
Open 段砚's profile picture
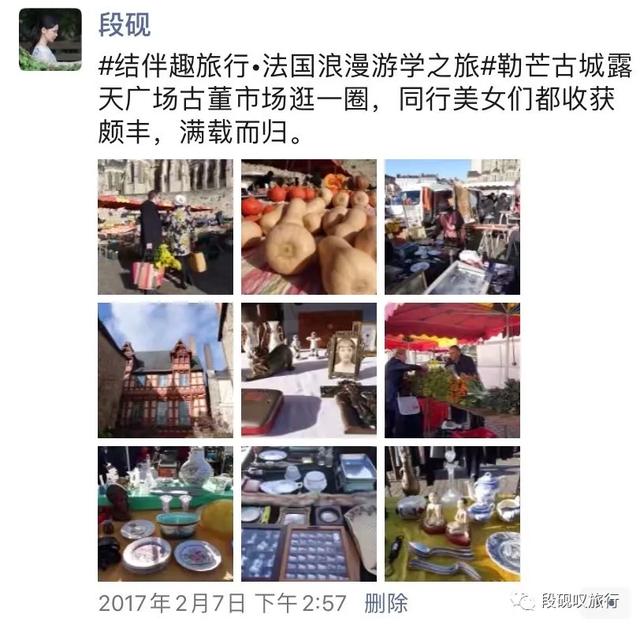pyautogui.click(x=50, y=39)
